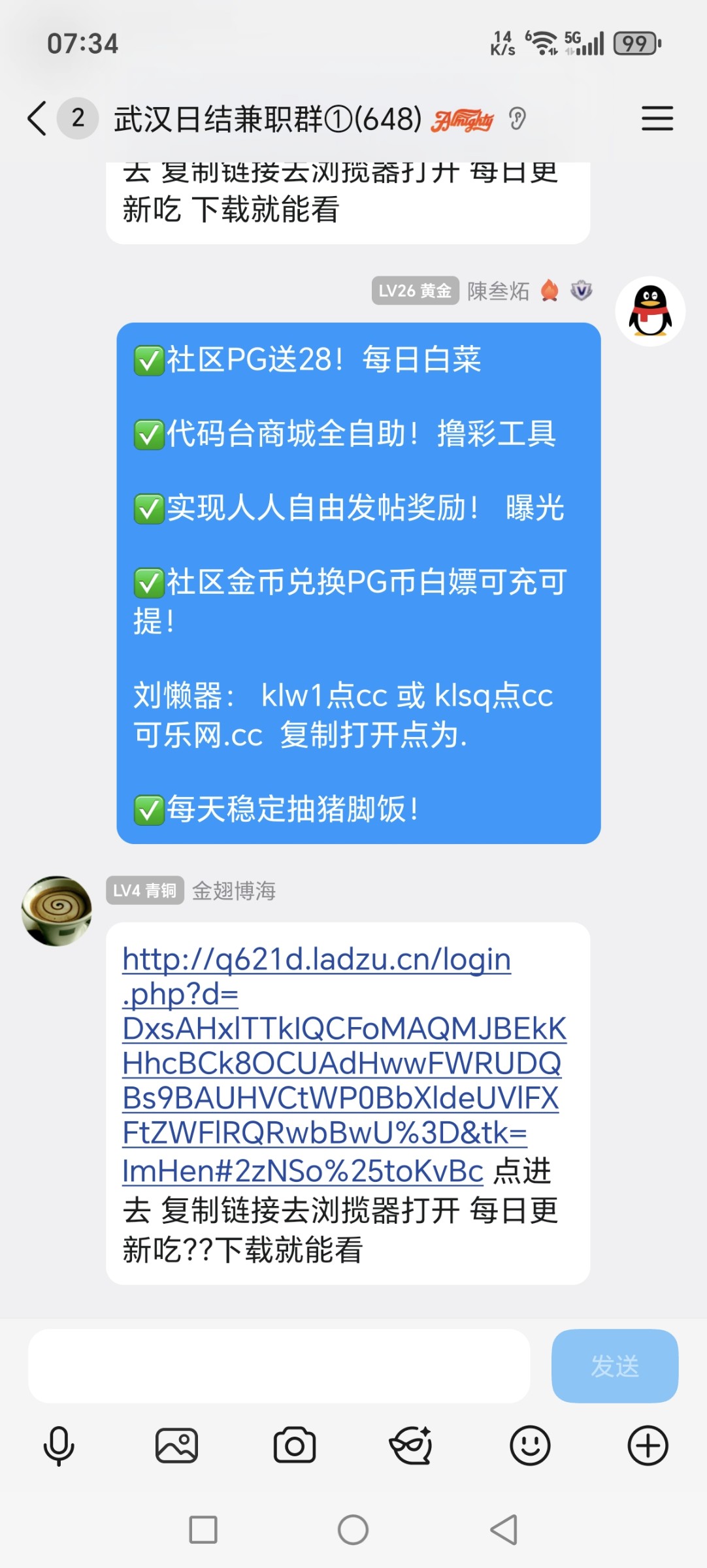Screen dimensions: 707x1568
Task: Tap the LV26 黄金 level badge
Action: point(416,291)
